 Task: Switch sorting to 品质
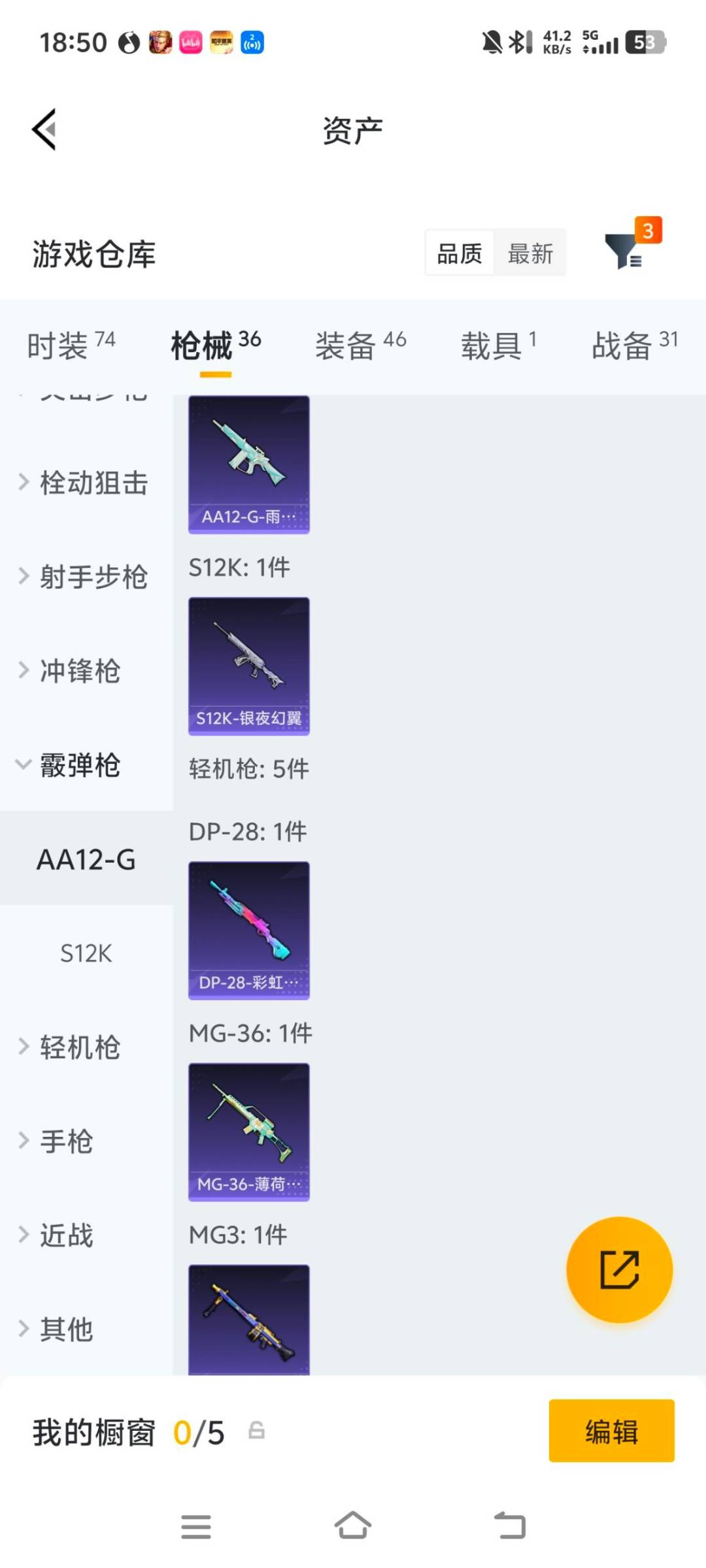pos(459,253)
